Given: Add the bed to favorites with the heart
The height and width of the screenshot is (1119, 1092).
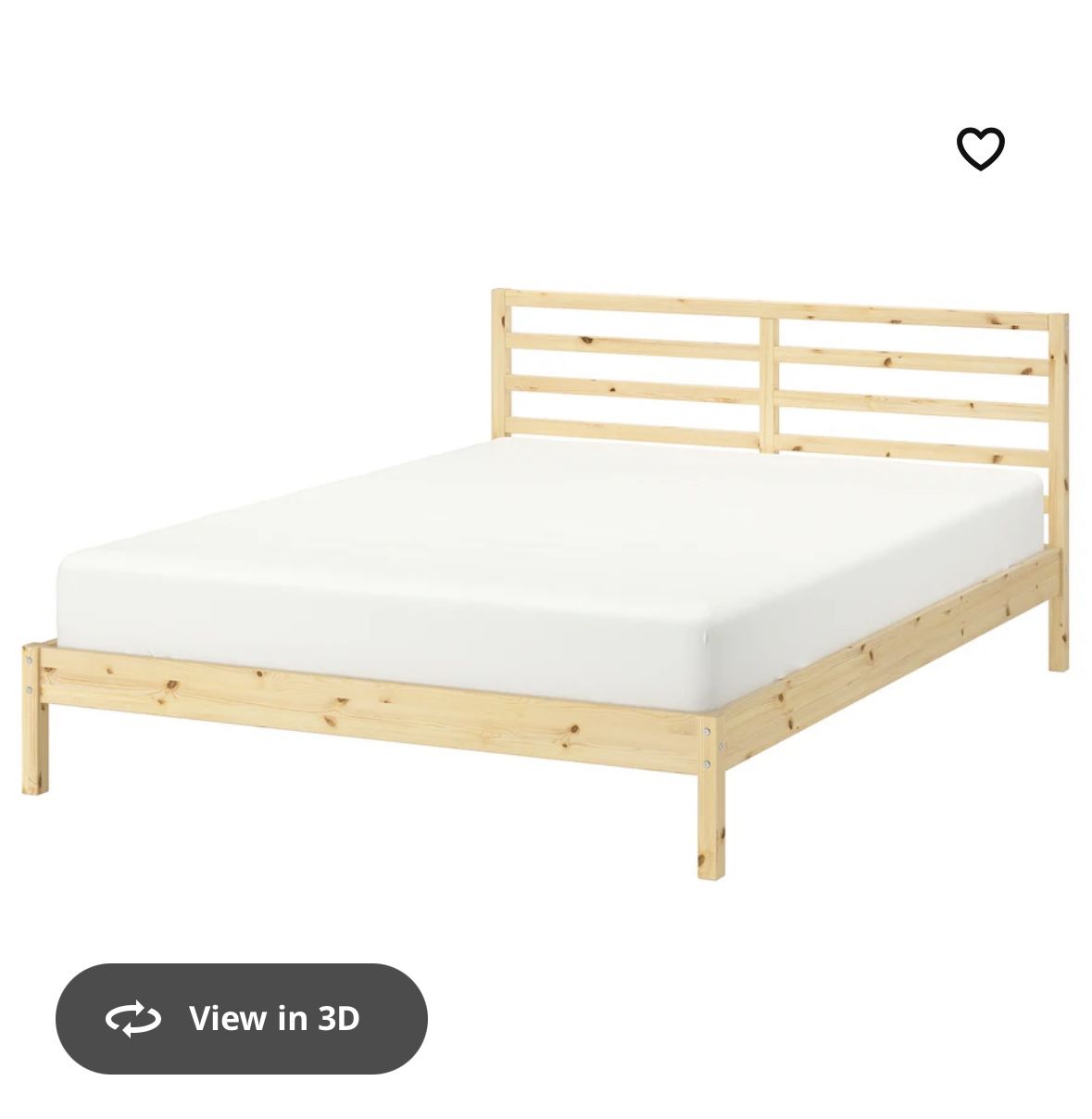Looking at the screenshot, I should point(980,148).
